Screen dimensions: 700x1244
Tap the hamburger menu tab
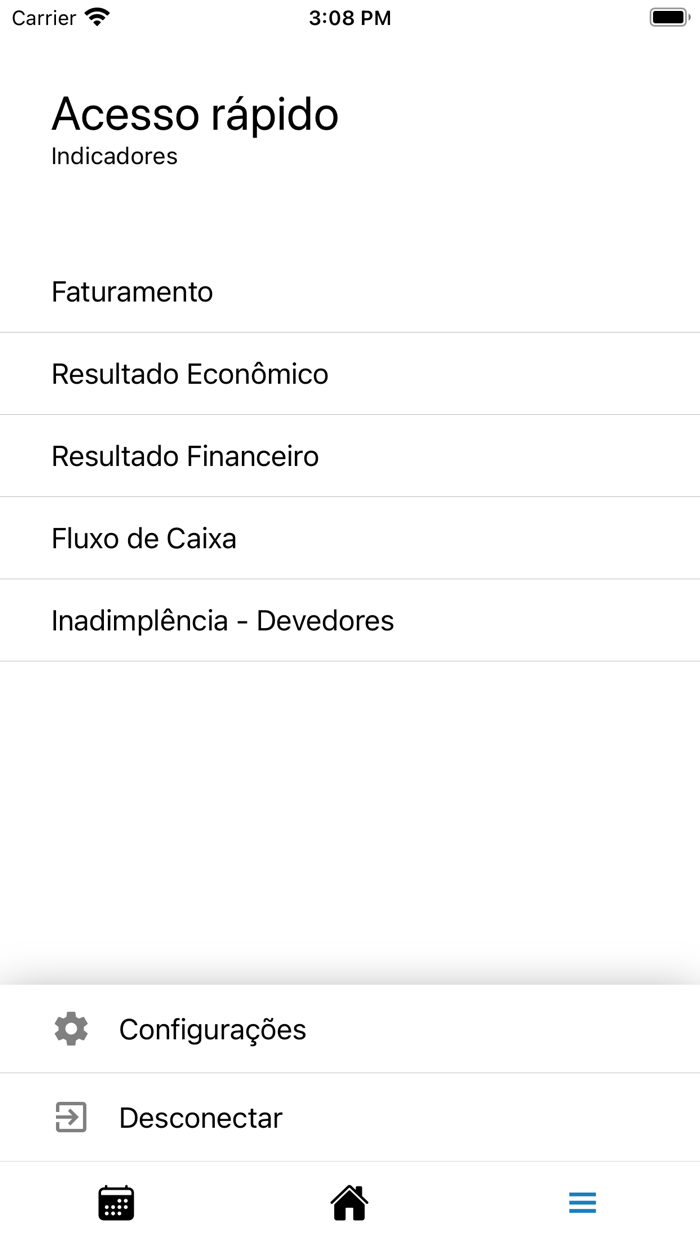coord(583,1203)
